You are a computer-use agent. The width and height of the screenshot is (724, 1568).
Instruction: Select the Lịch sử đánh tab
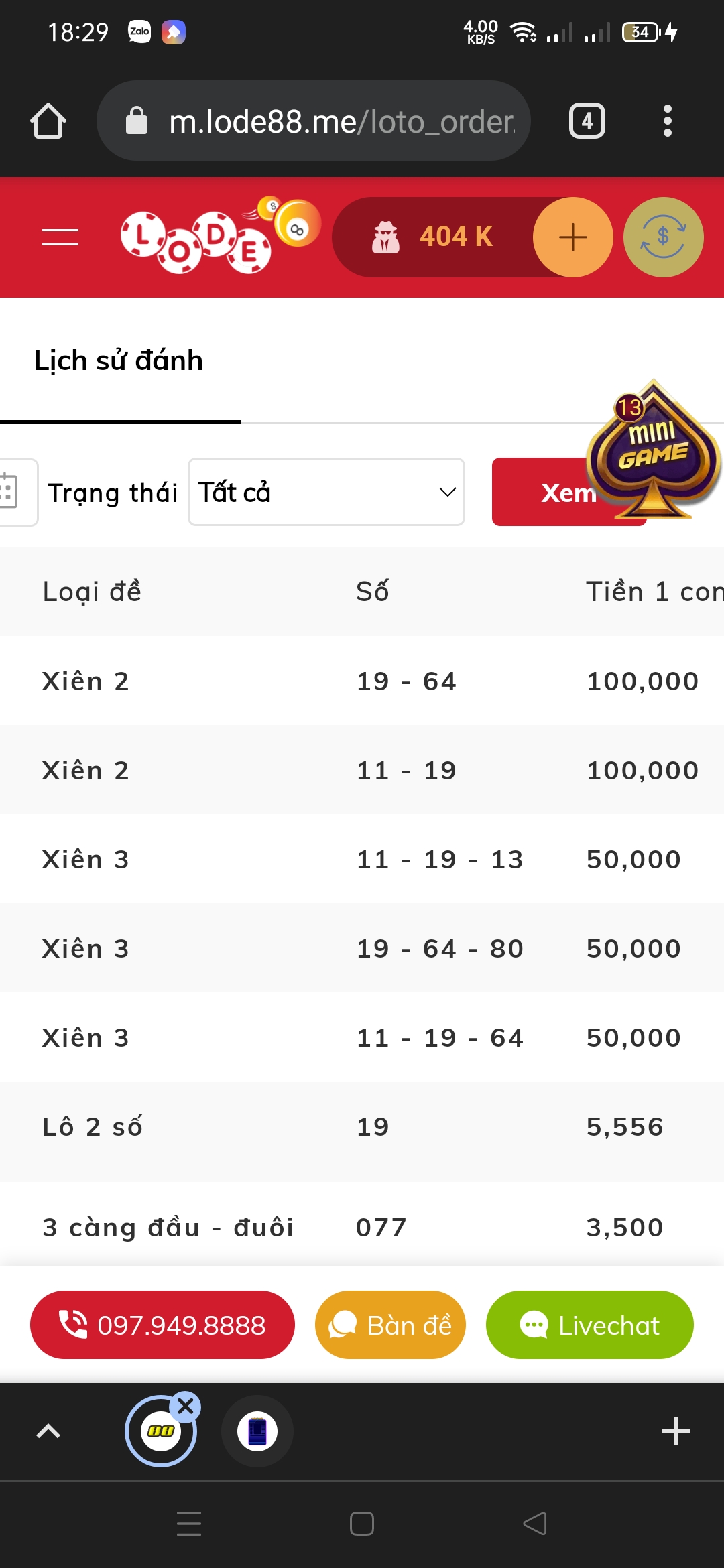(x=119, y=361)
